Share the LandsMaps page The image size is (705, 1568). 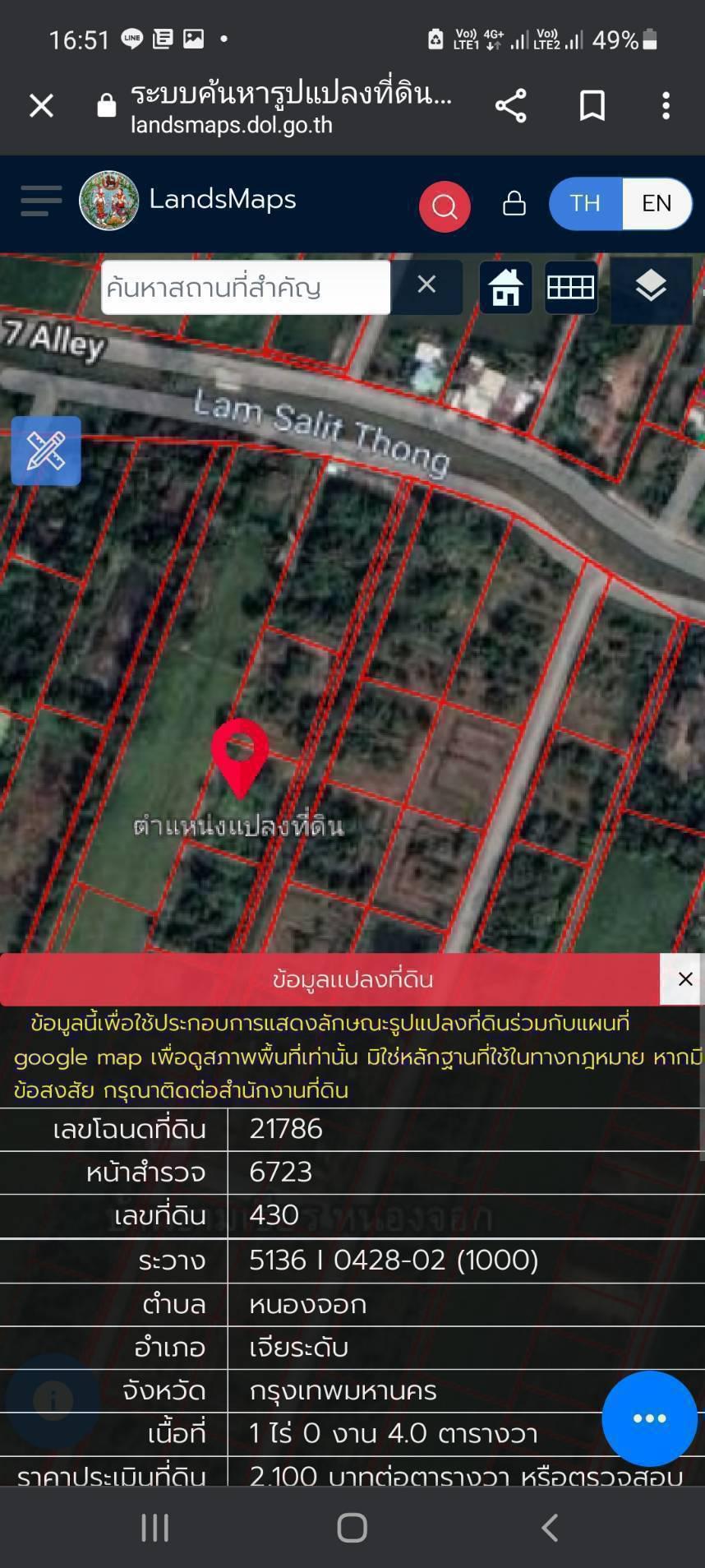point(510,106)
